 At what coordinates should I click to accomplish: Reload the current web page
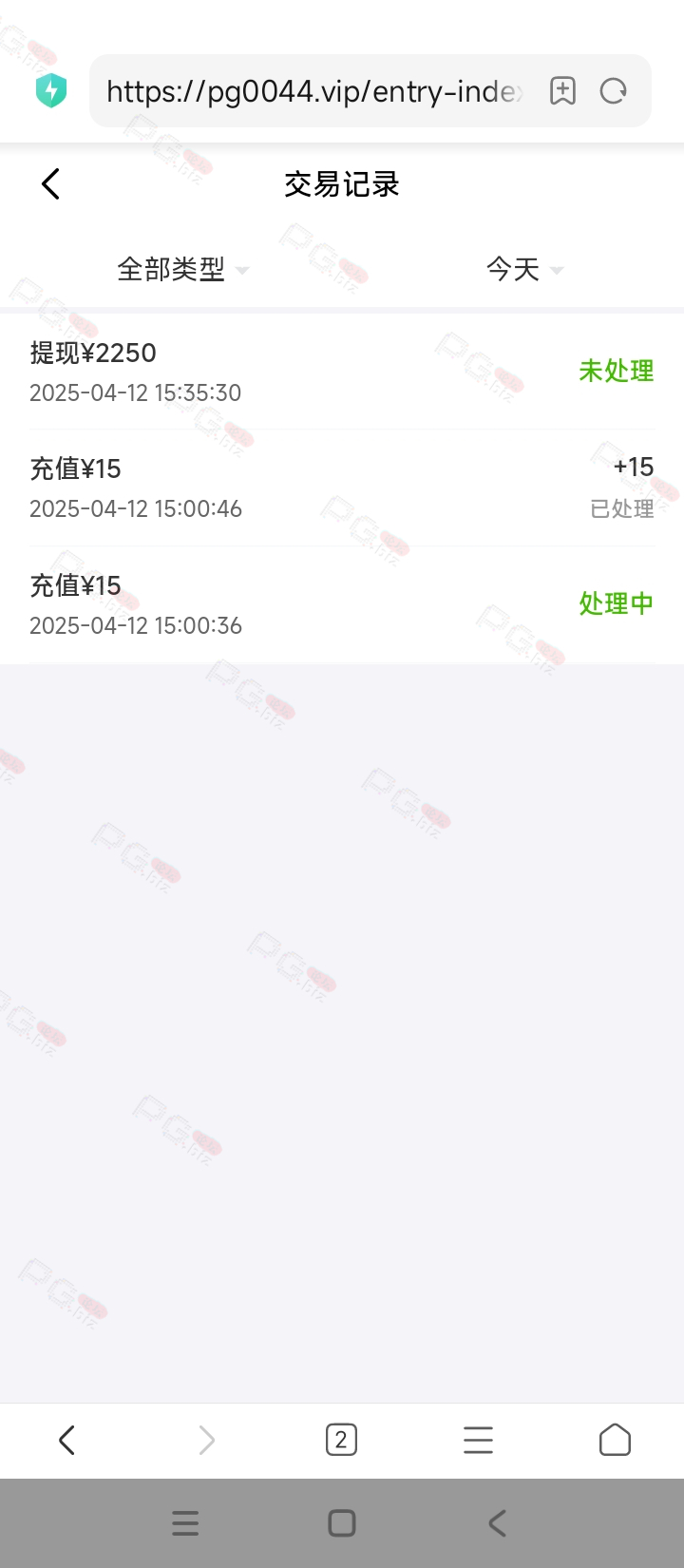[614, 91]
